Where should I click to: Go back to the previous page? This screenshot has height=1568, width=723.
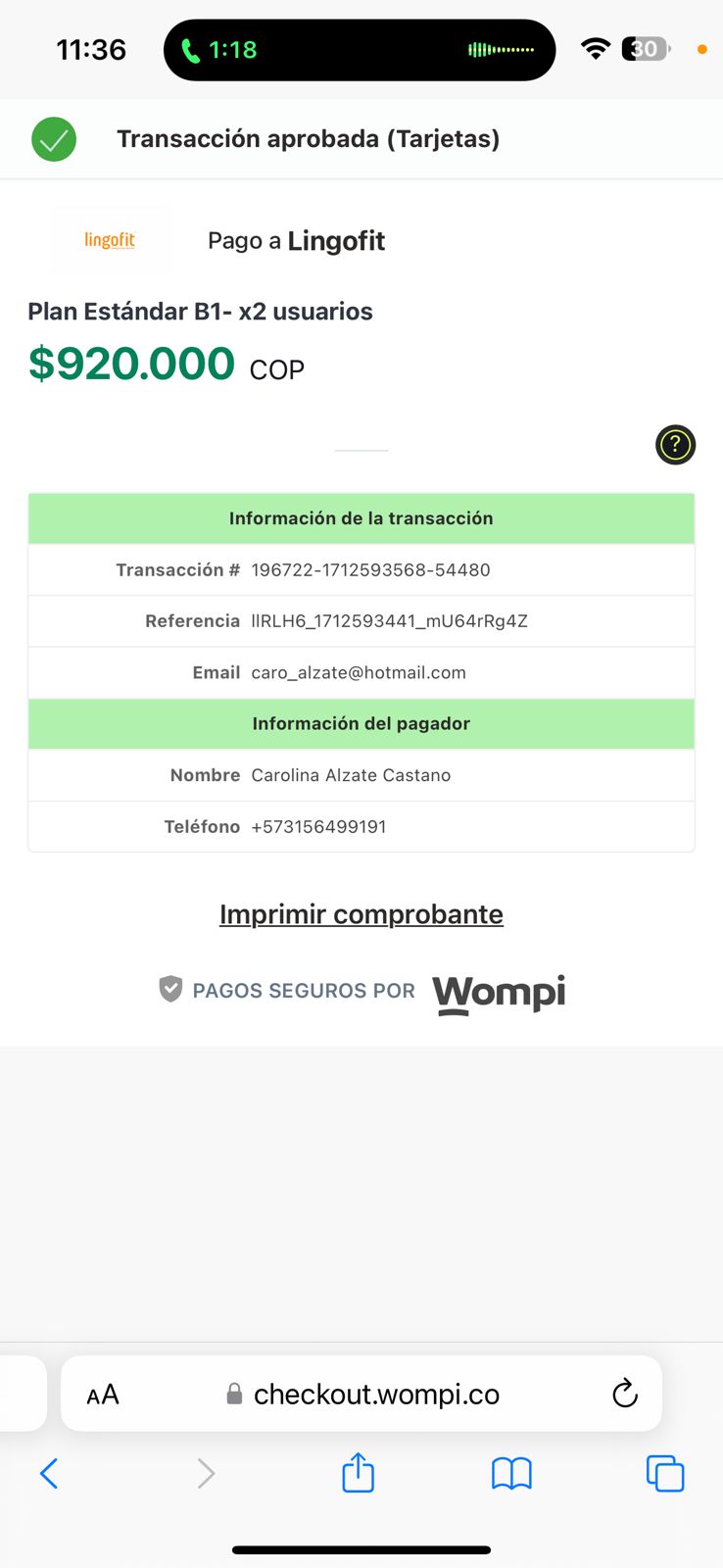click(x=49, y=1473)
